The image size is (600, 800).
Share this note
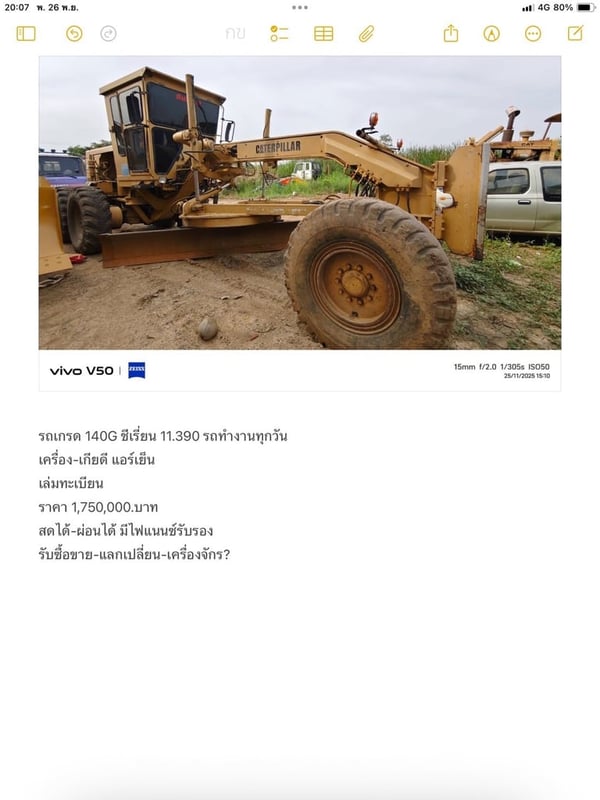(x=451, y=33)
